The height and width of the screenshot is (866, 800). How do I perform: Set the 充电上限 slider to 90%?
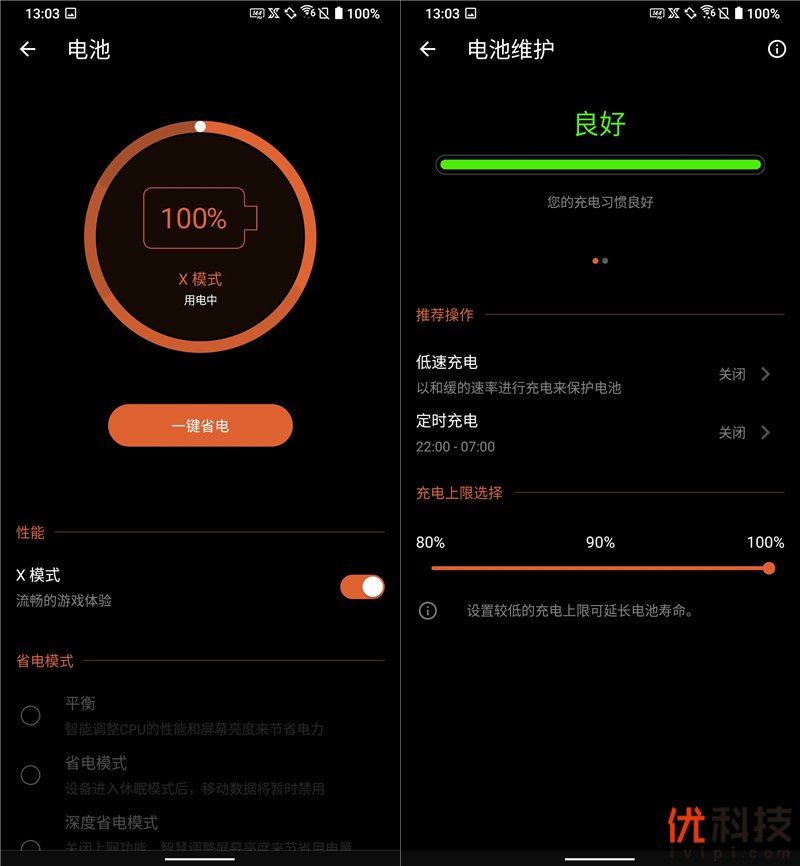click(600, 568)
